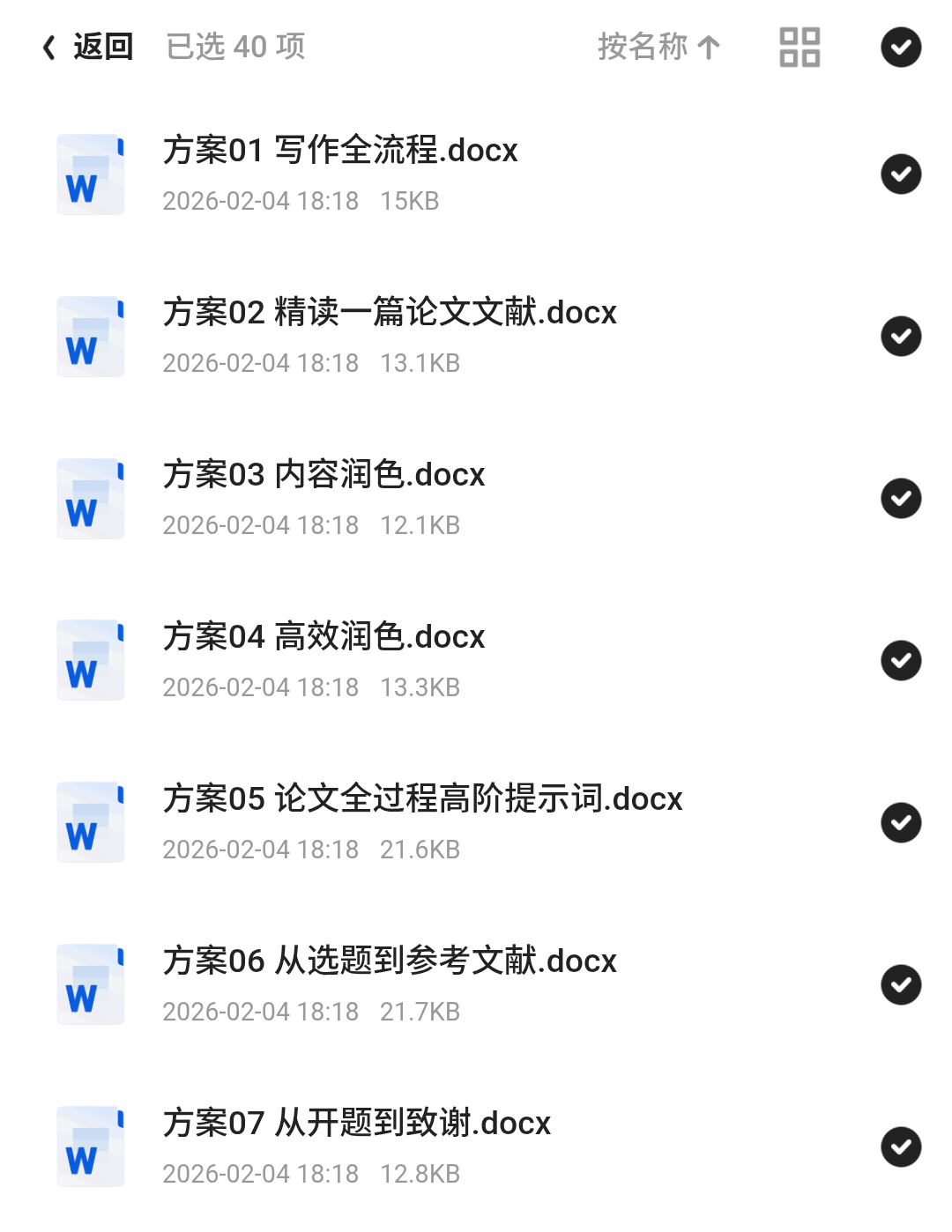Deselect 方案04 高效润色.docx
Image resolution: width=952 pixels, height=1232 pixels.
click(901, 660)
